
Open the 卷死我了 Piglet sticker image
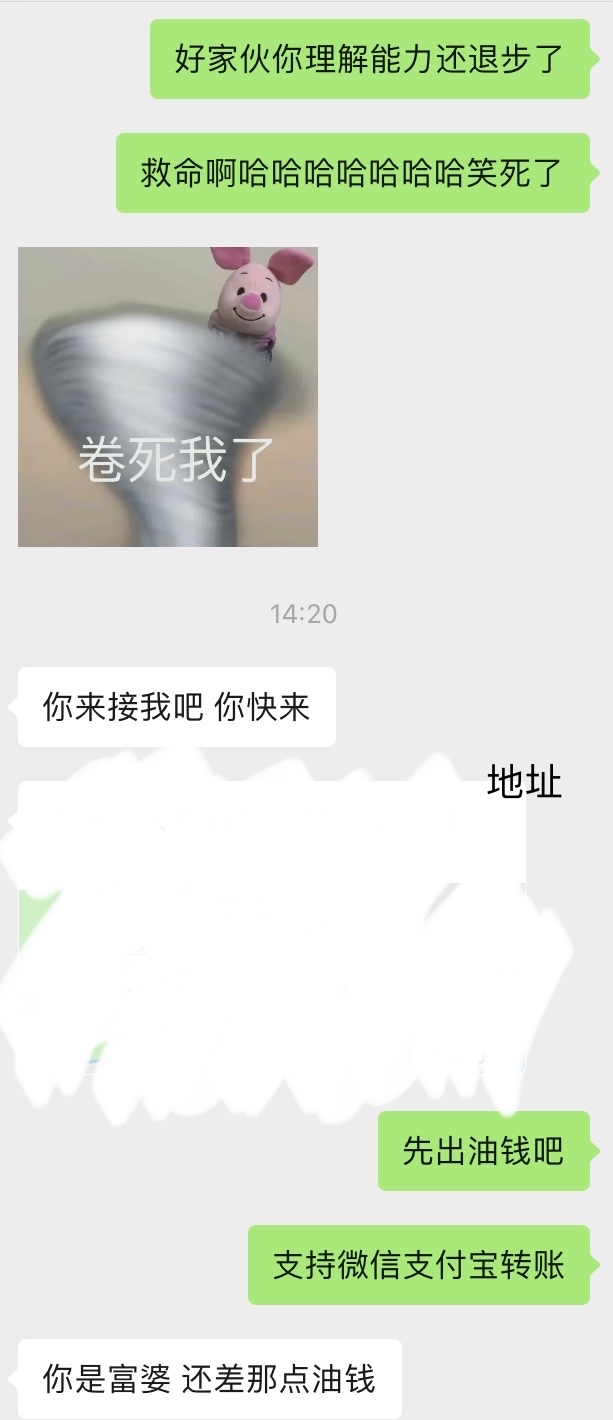pyautogui.click(x=168, y=397)
